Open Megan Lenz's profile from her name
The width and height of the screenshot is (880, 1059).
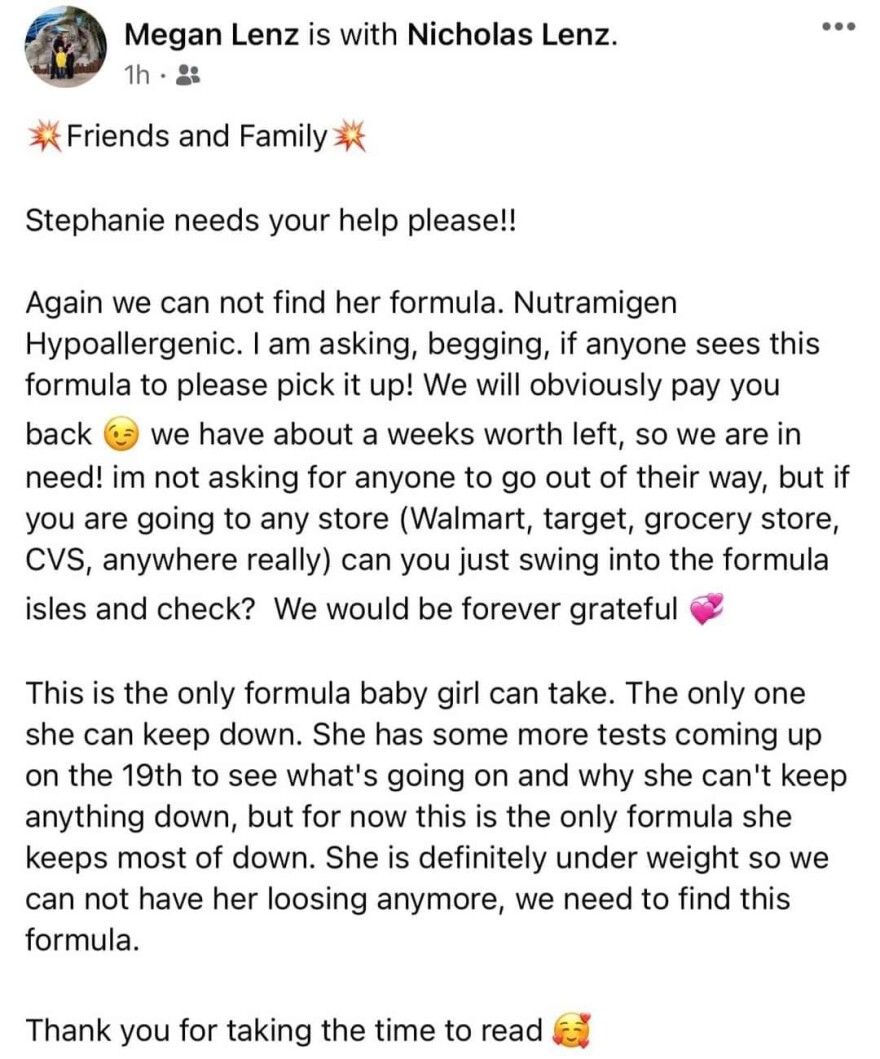[211, 36]
